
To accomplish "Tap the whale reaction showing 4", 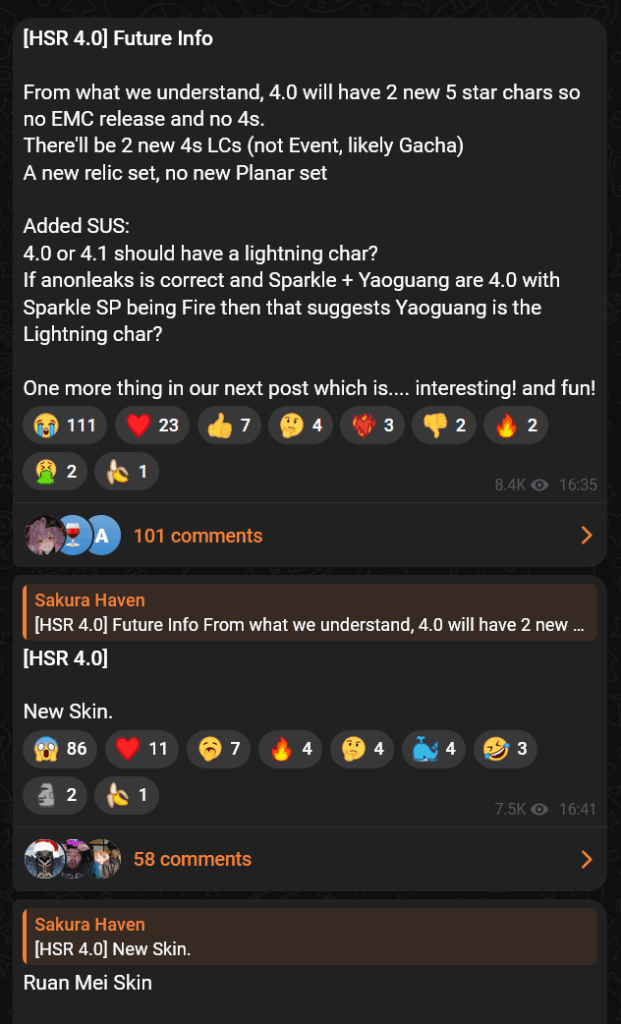I will pyautogui.click(x=433, y=749).
